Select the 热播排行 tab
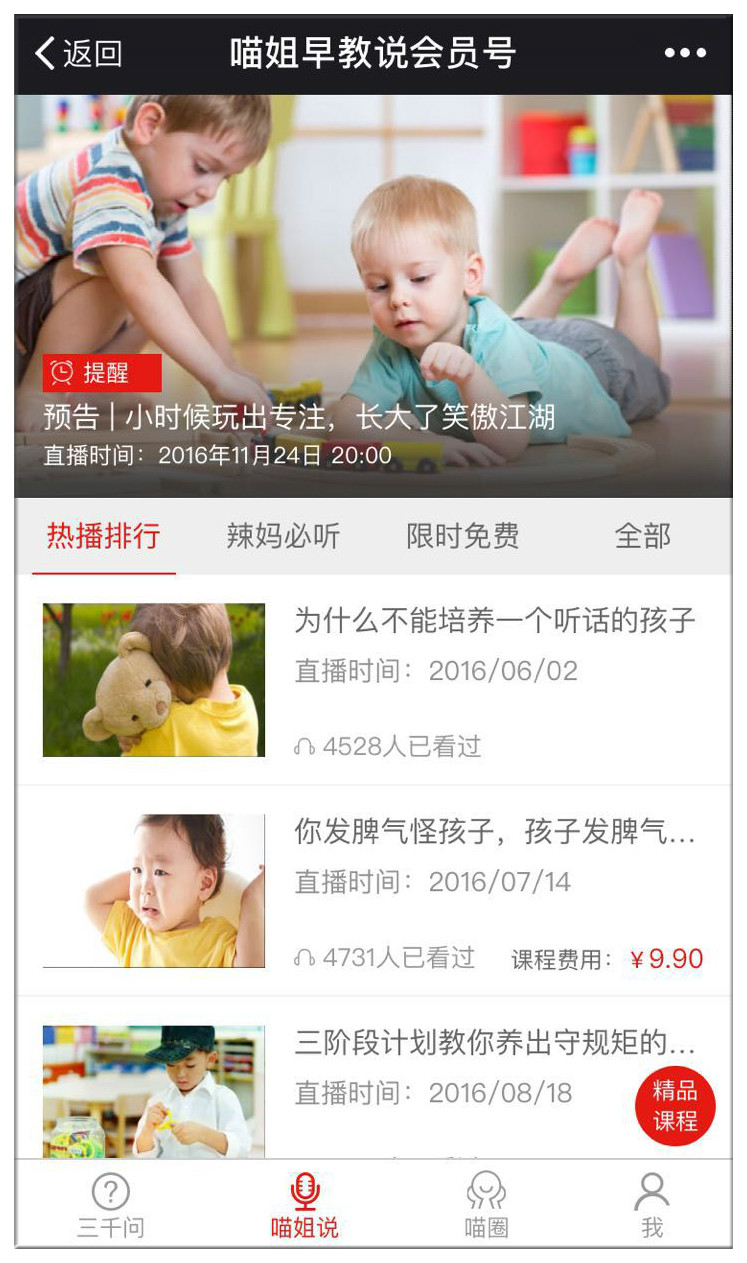This screenshot has height=1263, width=747. tap(104, 536)
